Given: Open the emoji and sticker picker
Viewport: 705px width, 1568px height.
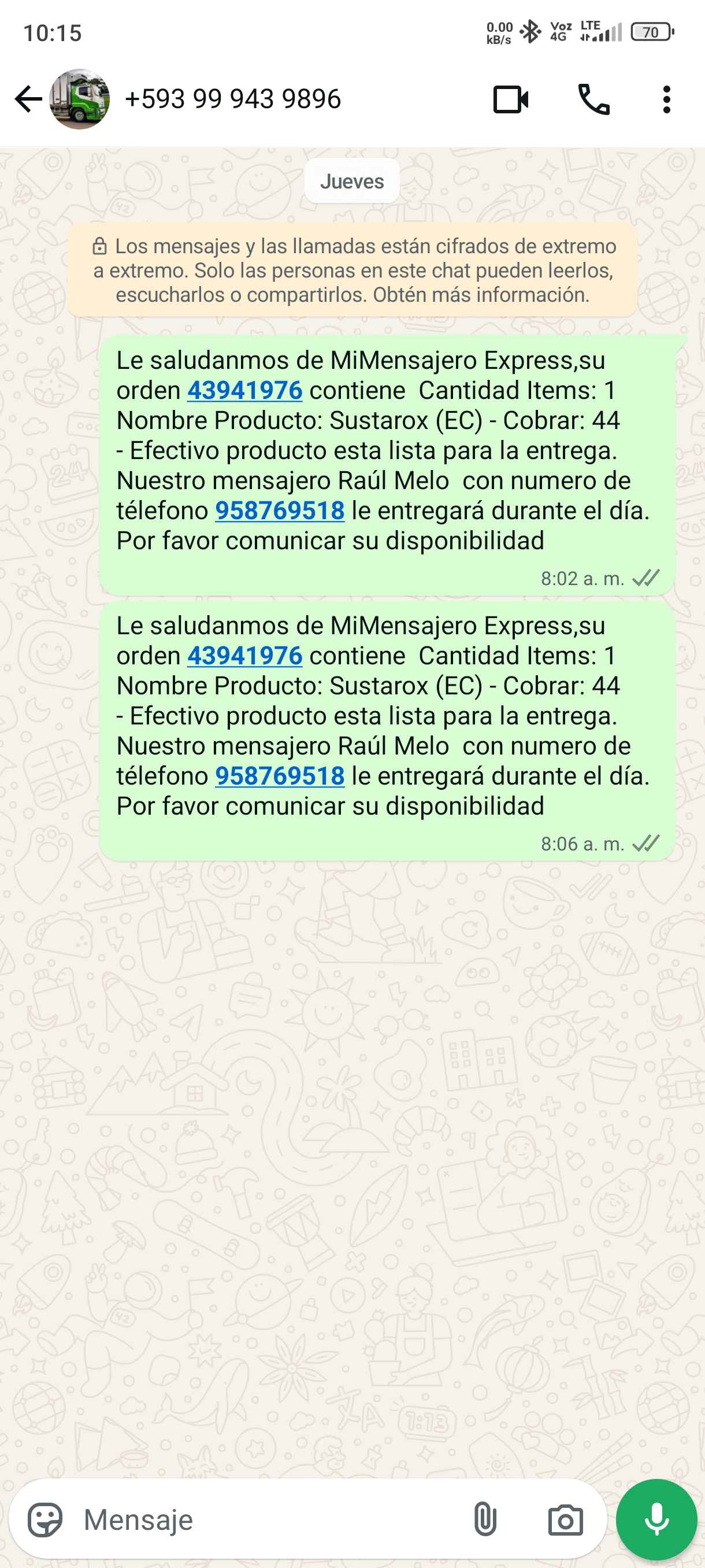Looking at the screenshot, I should point(45,1520).
